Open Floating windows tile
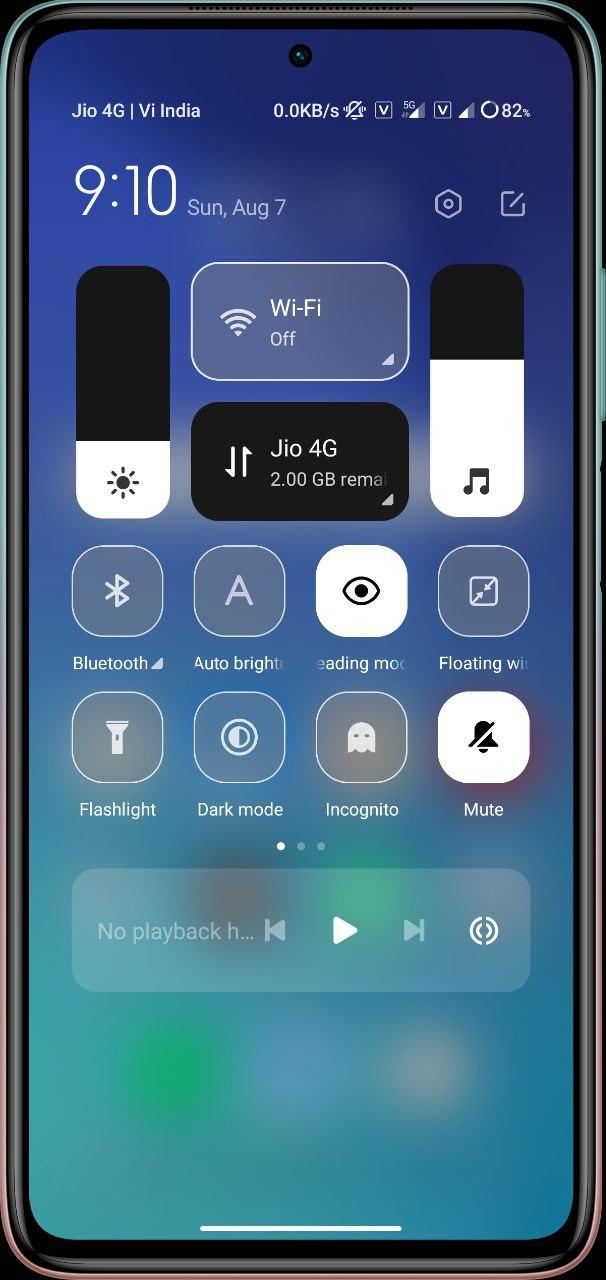Image resolution: width=606 pixels, height=1280 pixels. coord(483,591)
